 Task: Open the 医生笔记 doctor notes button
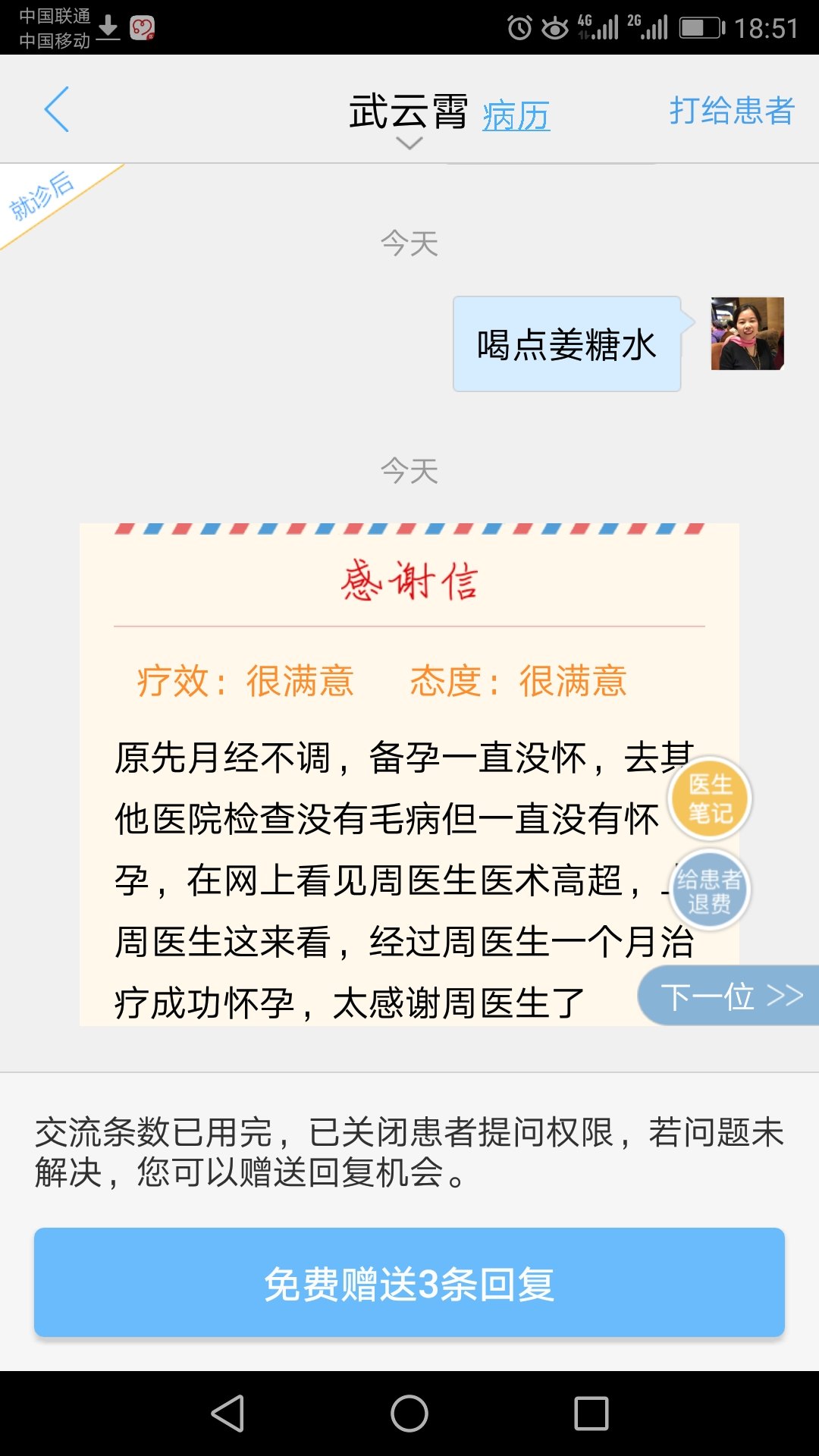click(710, 799)
